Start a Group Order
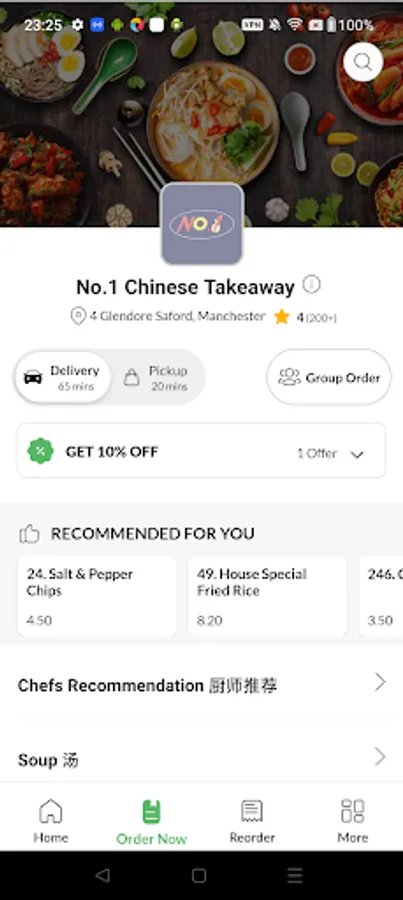 [x=329, y=377]
